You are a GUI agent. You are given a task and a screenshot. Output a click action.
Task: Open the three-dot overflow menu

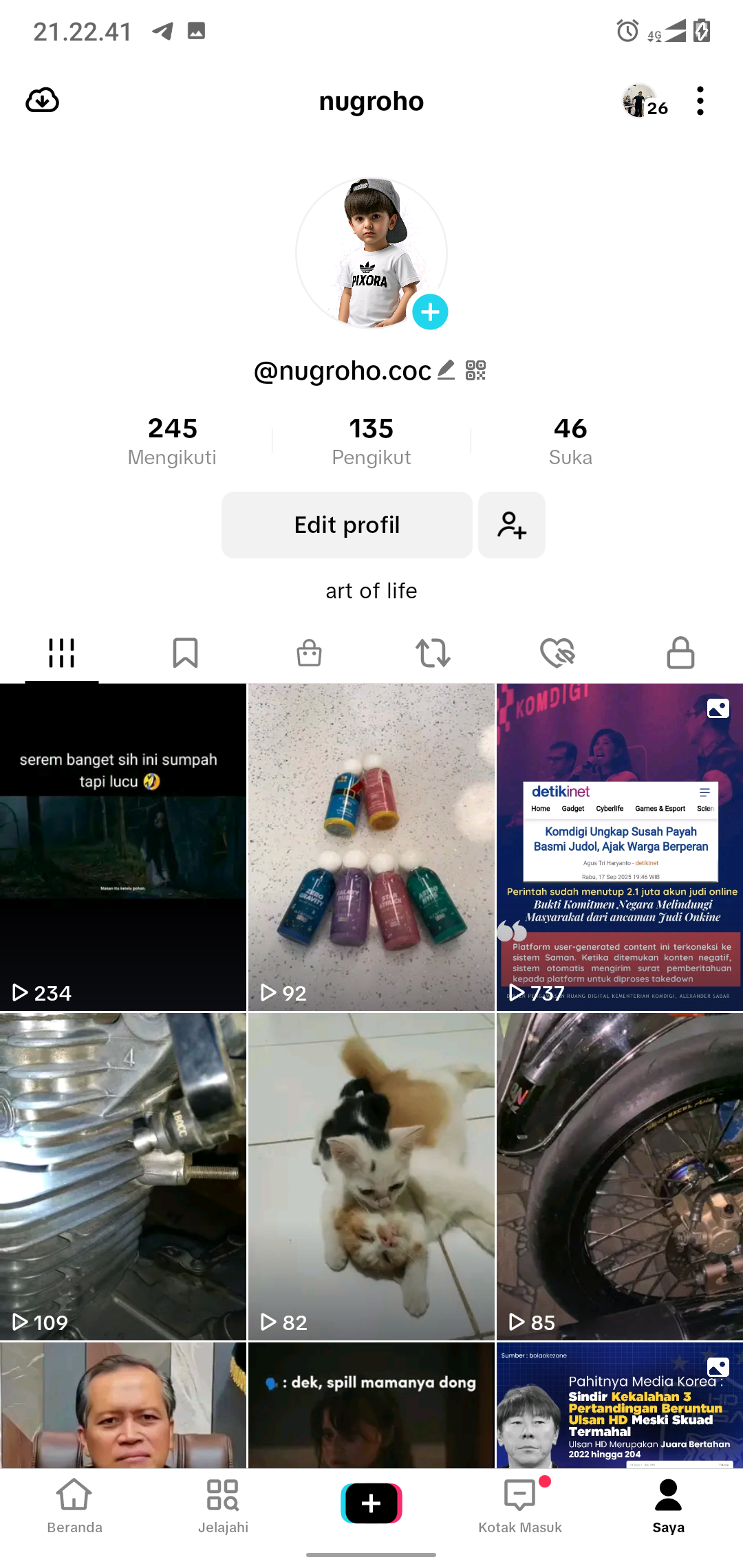tap(700, 101)
